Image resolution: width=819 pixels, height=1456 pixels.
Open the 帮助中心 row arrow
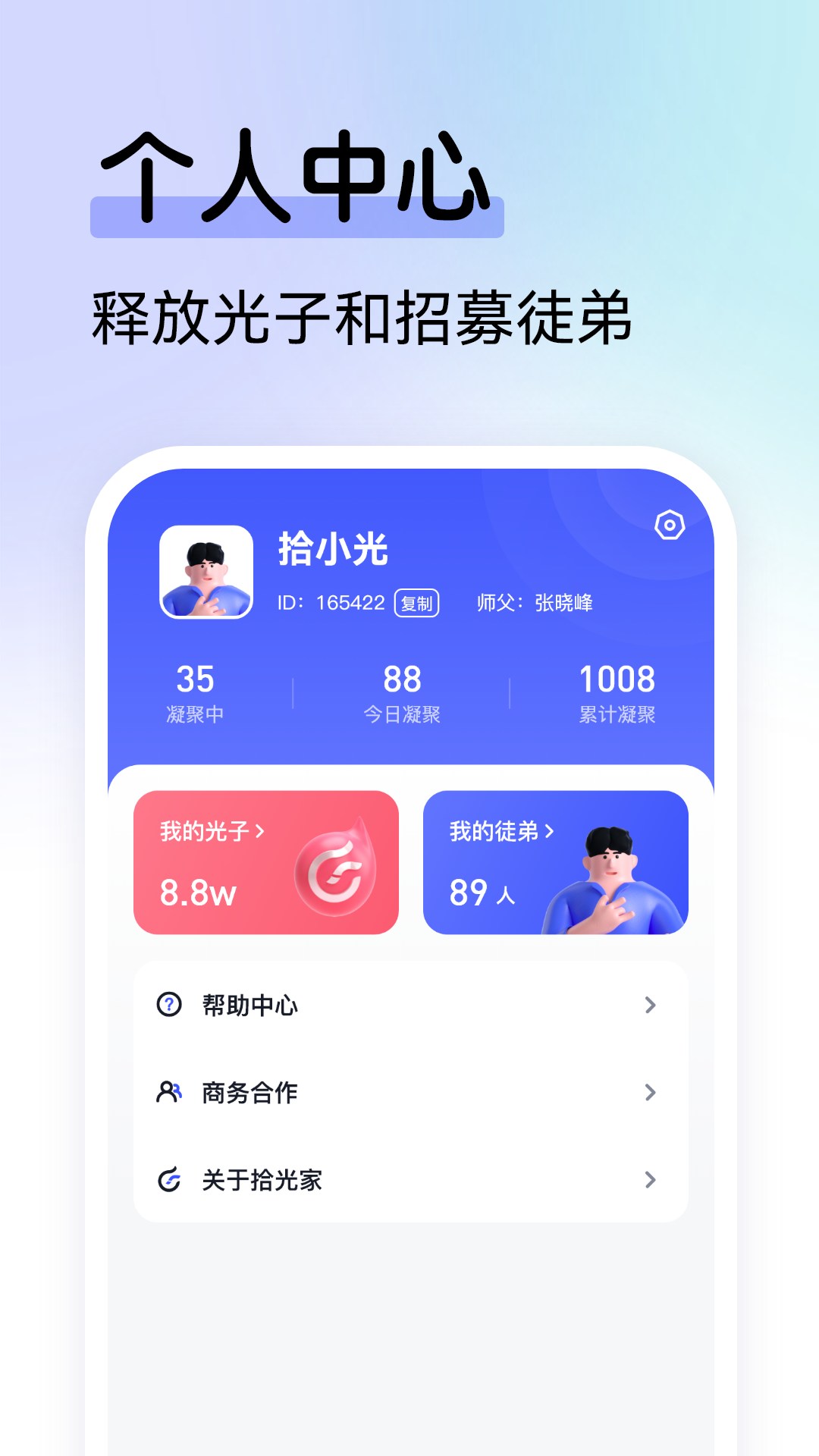651,1005
